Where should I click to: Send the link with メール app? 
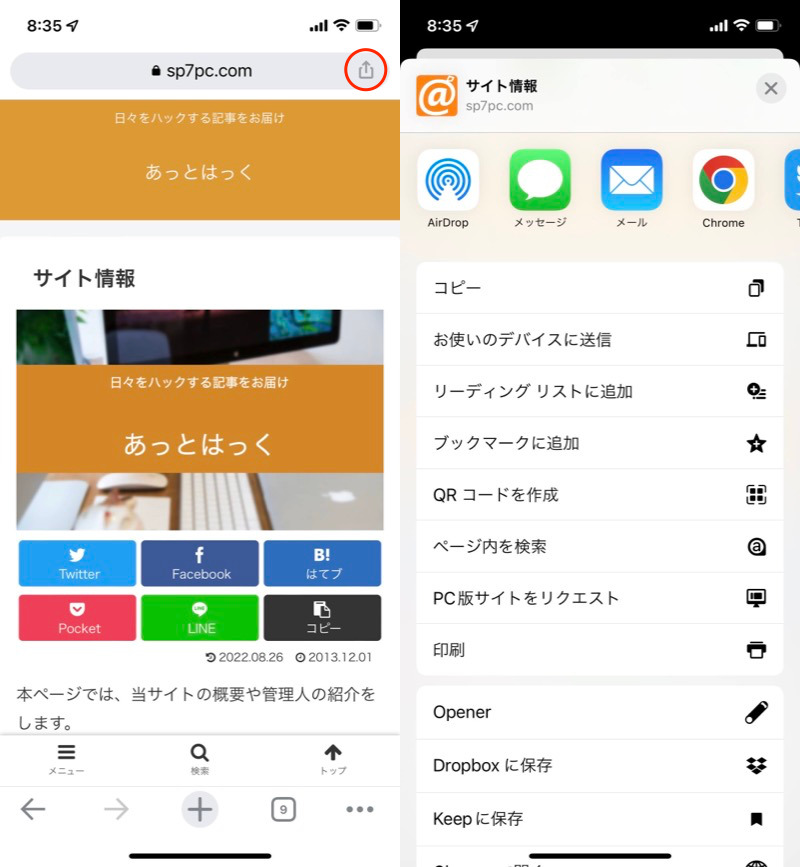(631, 189)
